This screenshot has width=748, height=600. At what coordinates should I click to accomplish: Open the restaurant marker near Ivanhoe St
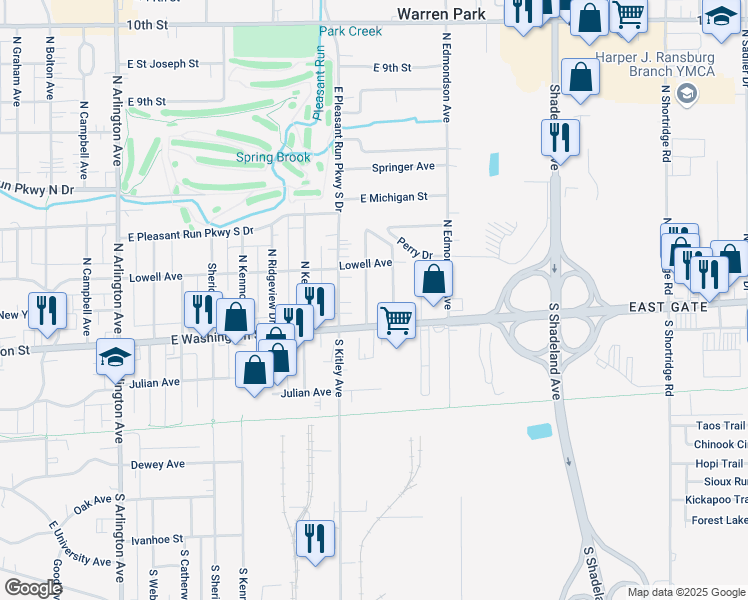(x=315, y=539)
